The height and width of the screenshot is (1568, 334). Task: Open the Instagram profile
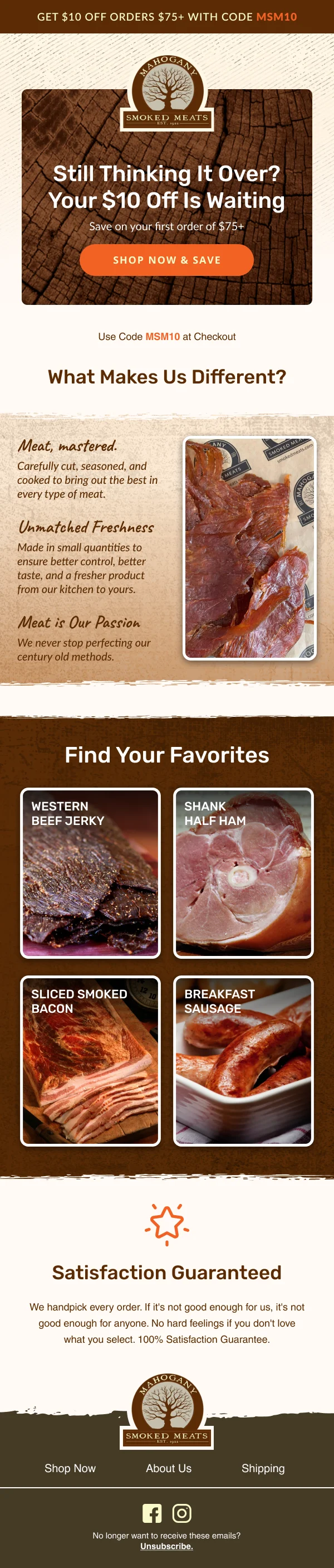(182, 1513)
